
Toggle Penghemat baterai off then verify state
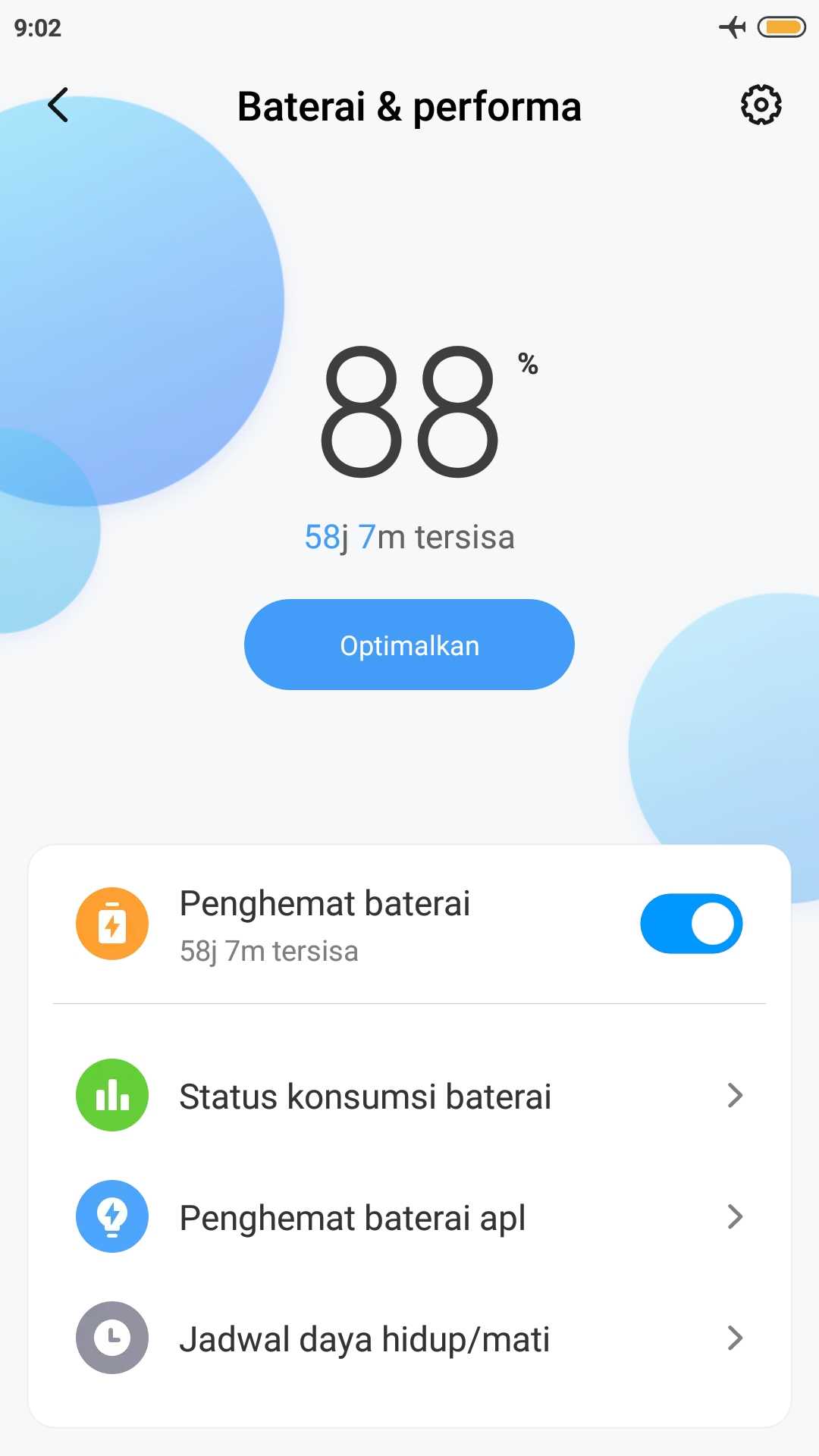(x=691, y=924)
